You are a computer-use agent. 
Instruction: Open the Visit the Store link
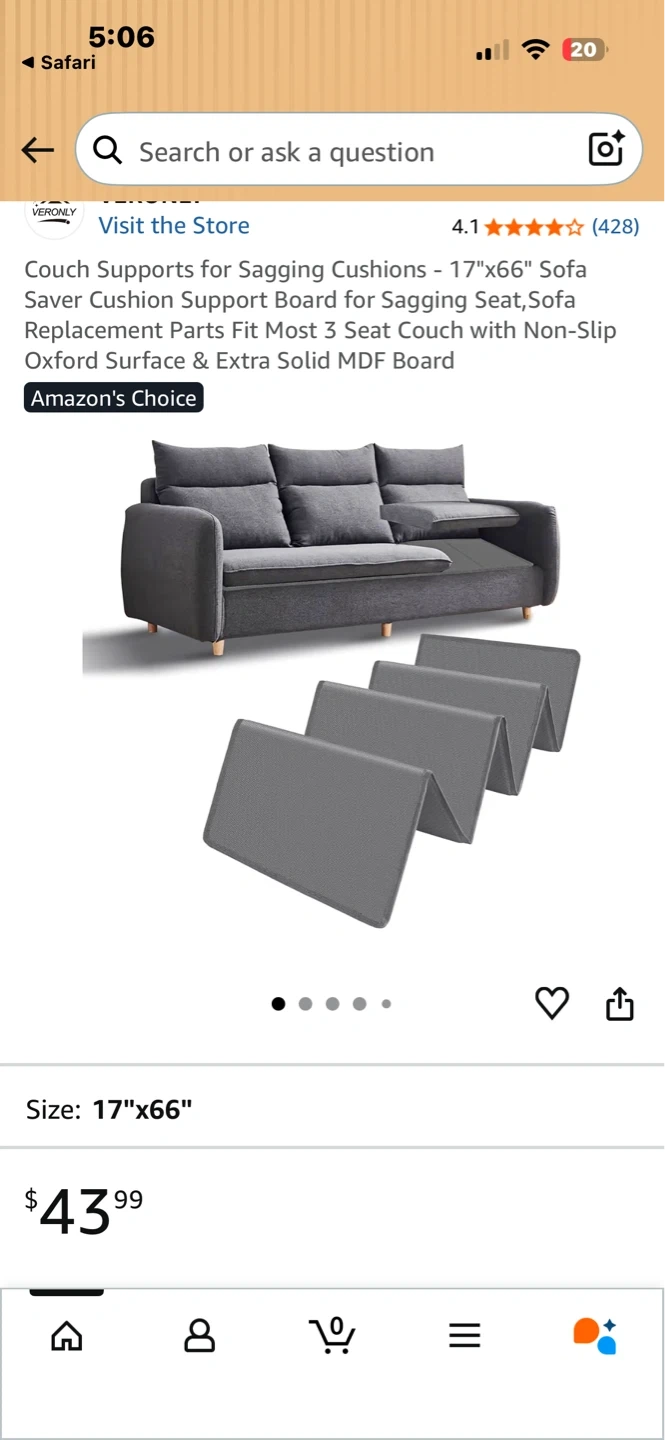[x=174, y=226]
